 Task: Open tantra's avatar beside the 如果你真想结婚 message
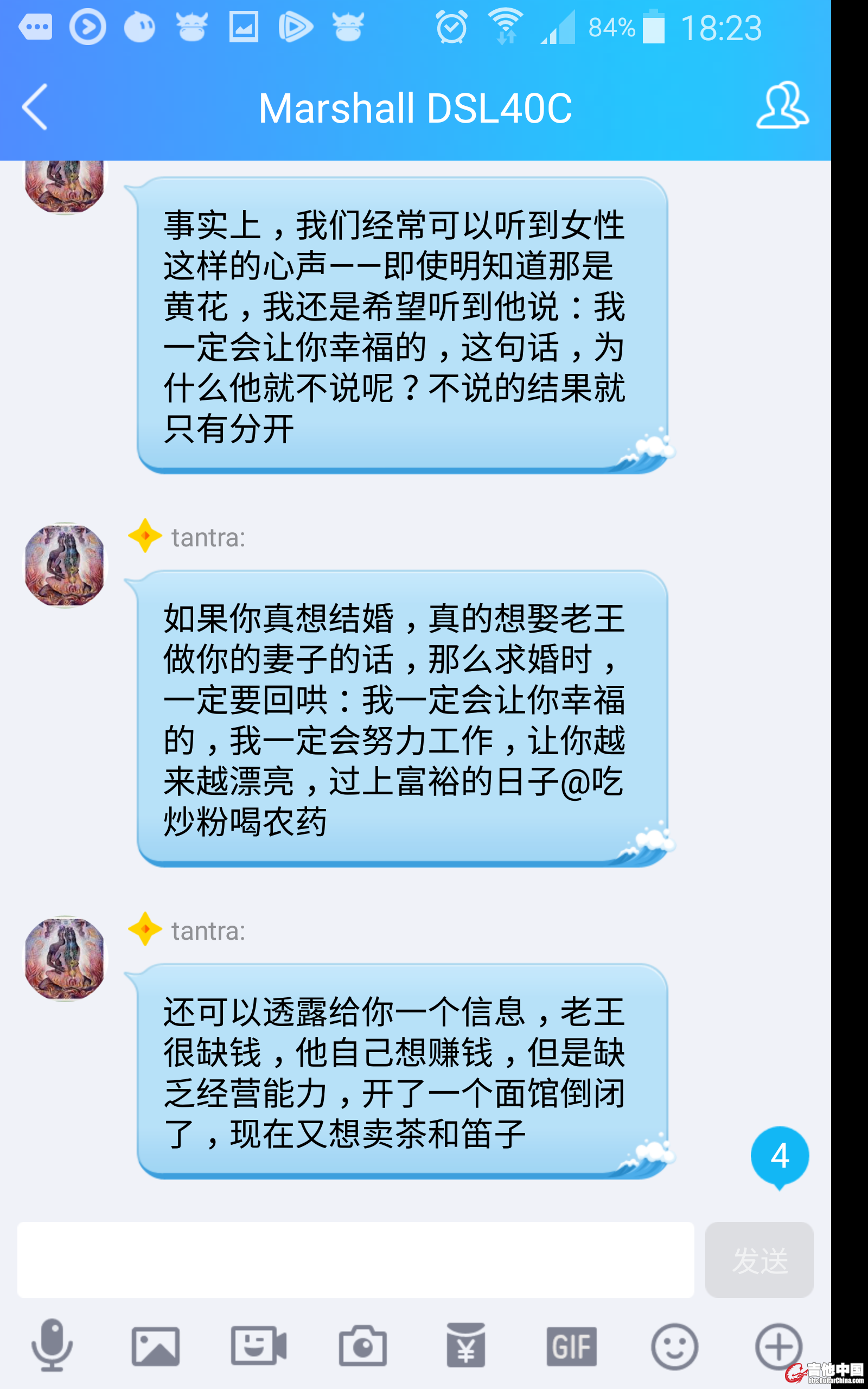pos(65,565)
